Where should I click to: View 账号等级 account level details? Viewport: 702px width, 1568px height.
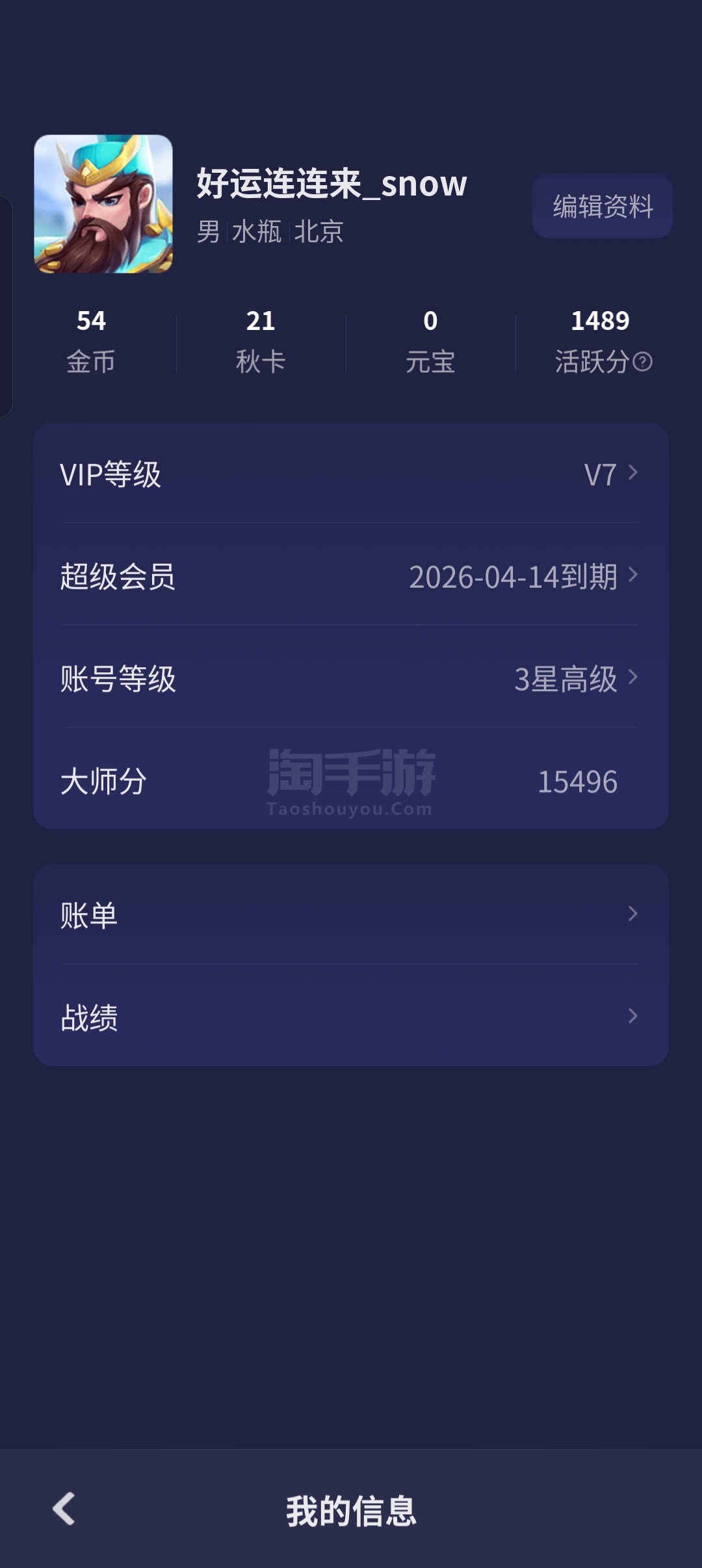click(x=351, y=679)
